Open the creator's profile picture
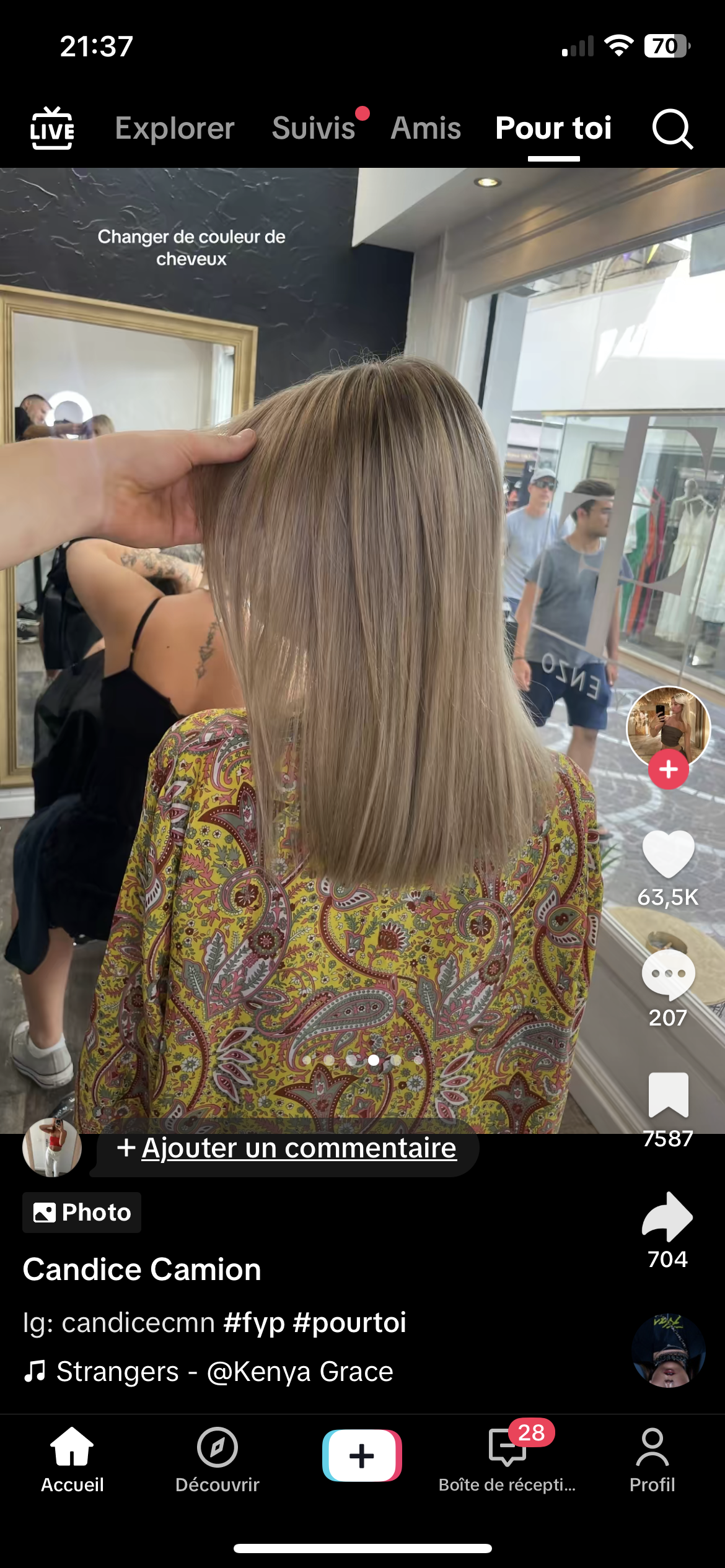725x1568 pixels. (x=668, y=726)
